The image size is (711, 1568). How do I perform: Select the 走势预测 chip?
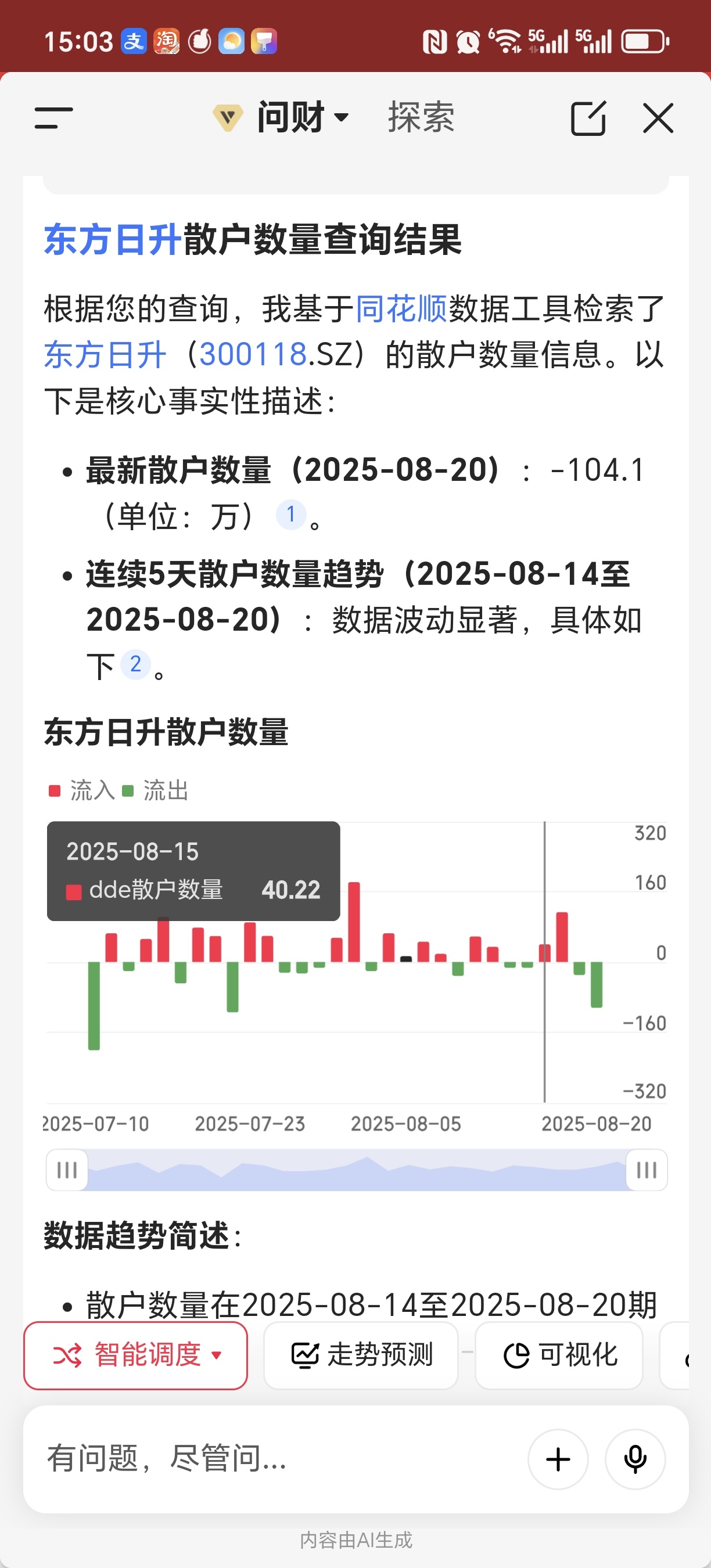361,1355
